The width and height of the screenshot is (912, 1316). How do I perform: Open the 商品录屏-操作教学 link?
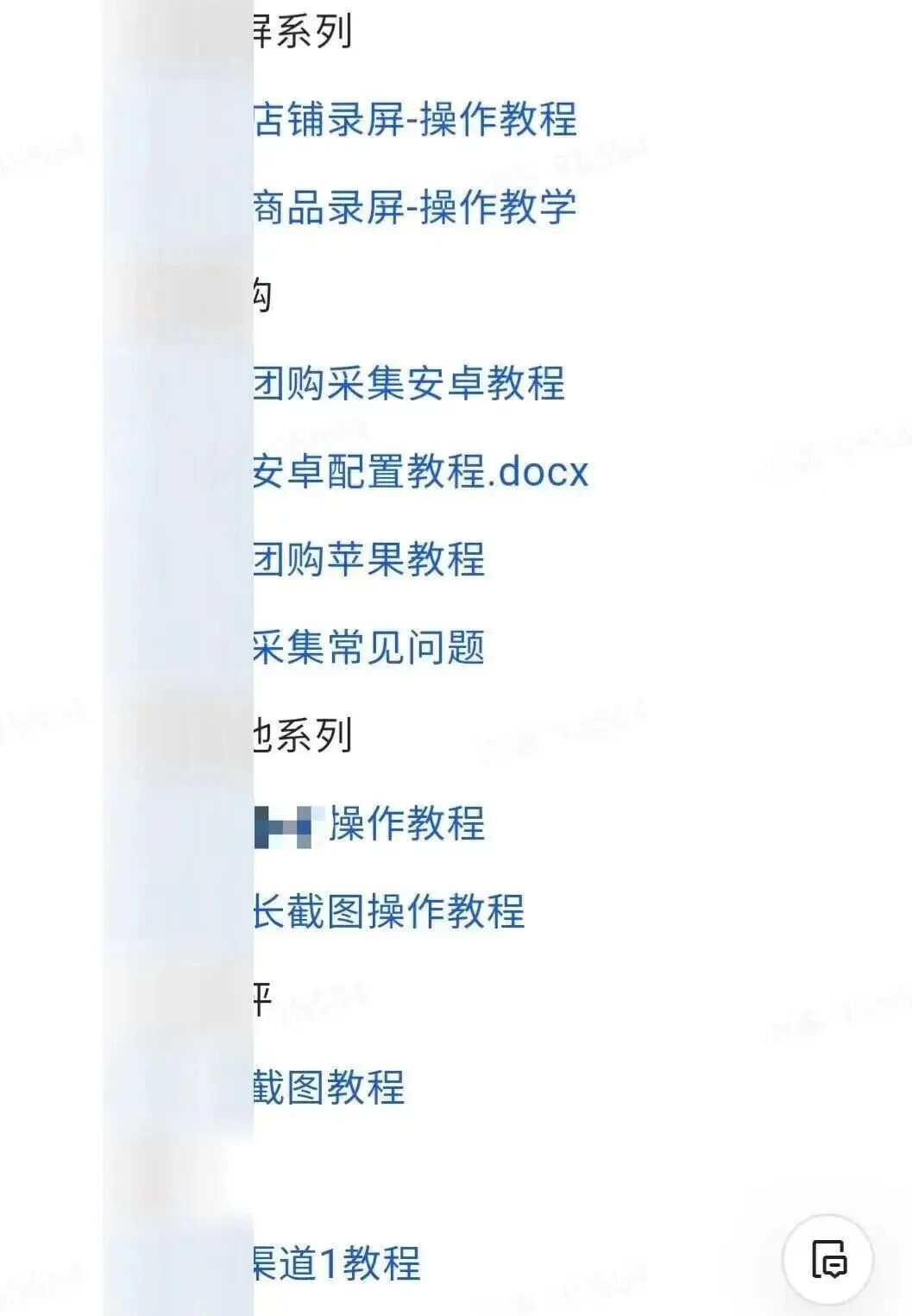(415, 207)
